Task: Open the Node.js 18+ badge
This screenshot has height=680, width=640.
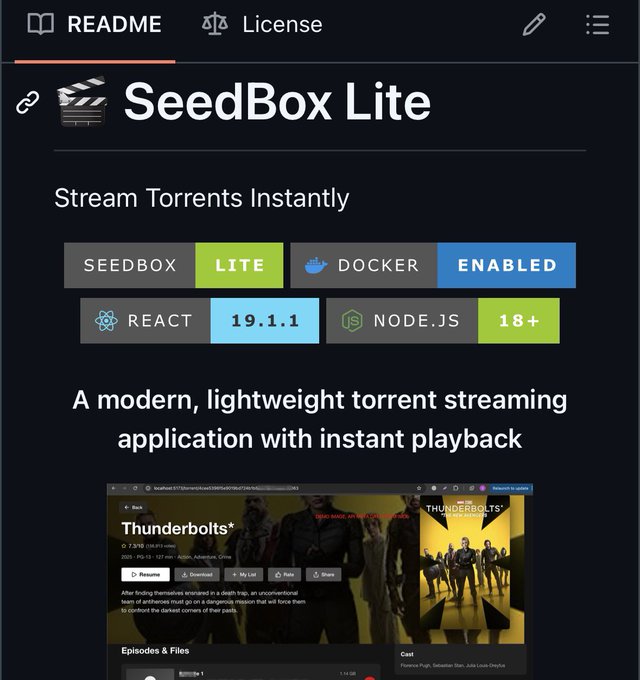Action: (x=442, y=321)
